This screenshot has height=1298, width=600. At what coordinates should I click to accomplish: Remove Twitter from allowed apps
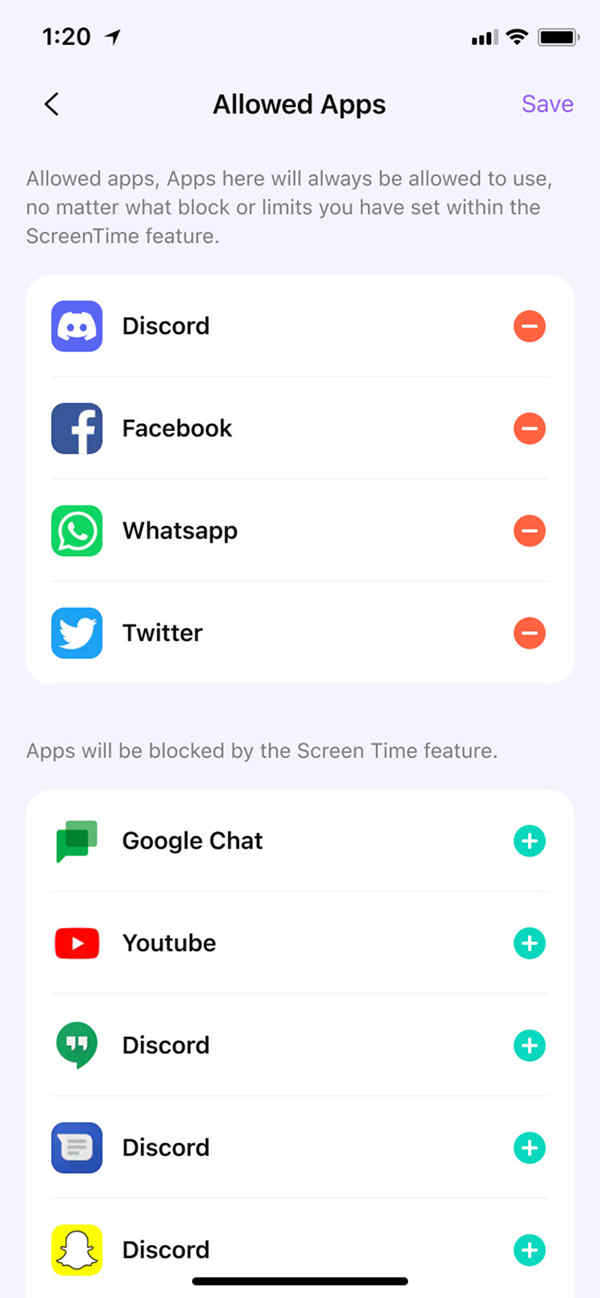(x=530, y=633)
